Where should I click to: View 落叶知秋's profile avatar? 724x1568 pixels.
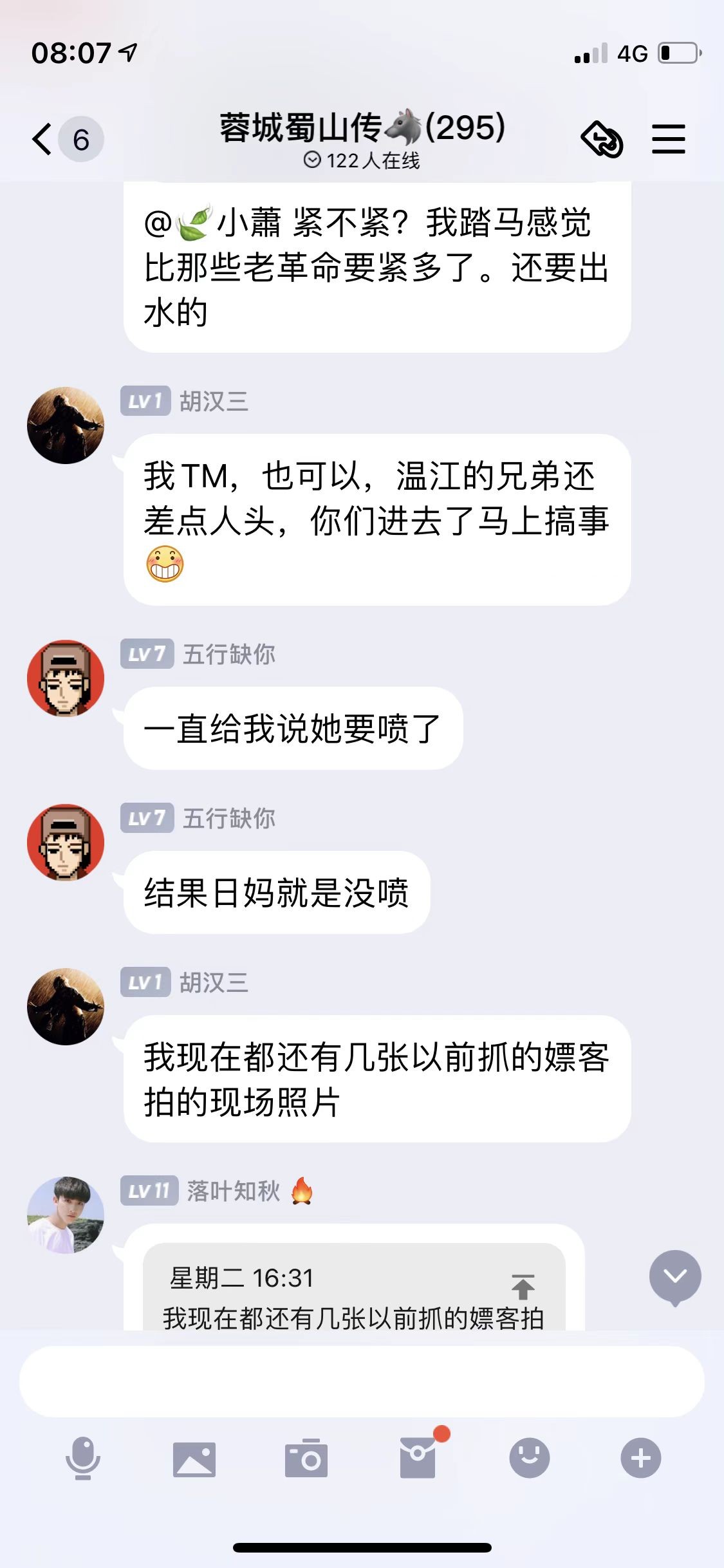tap(66, 1215)
